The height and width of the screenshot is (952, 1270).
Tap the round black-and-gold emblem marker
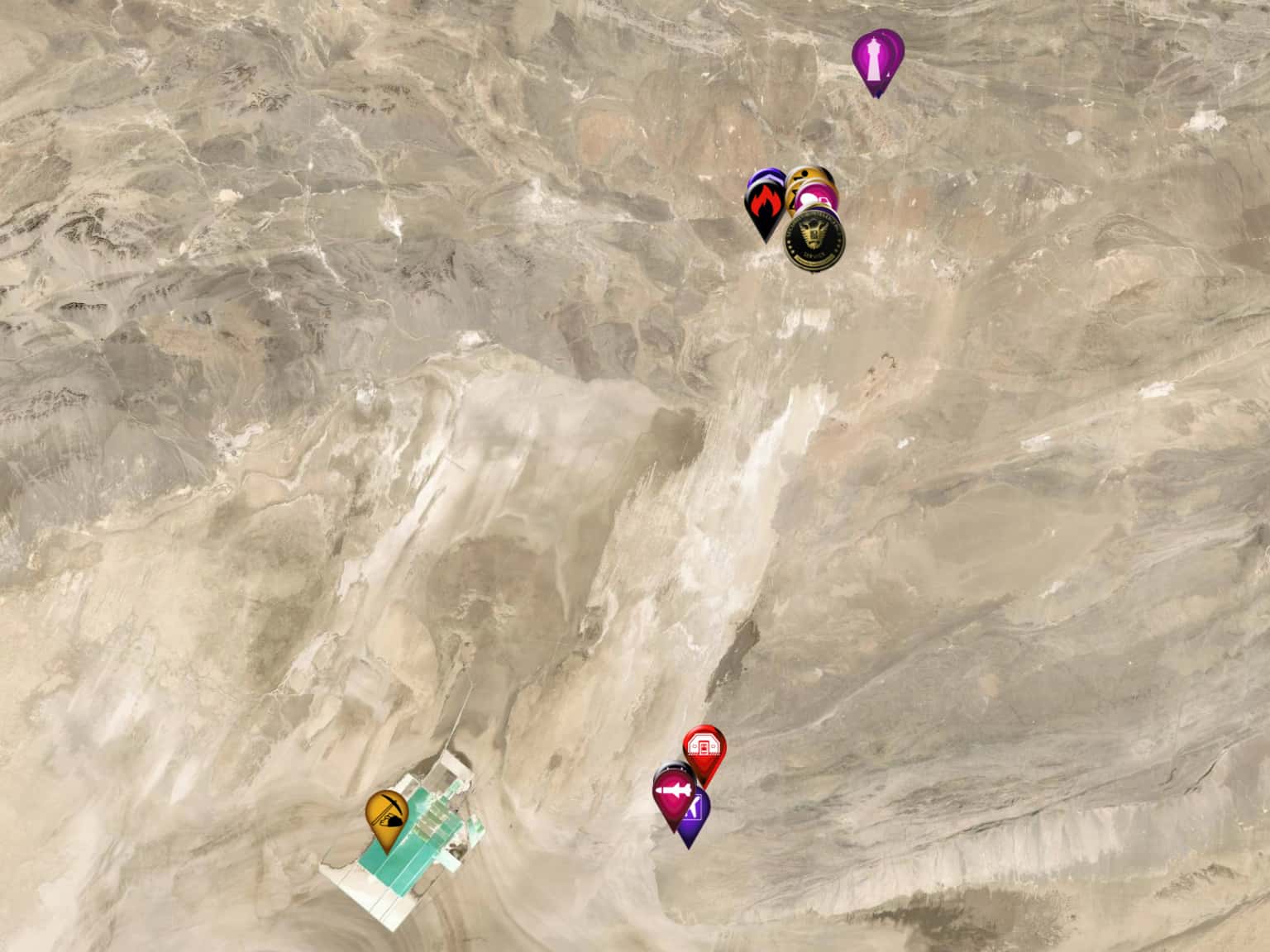814,239
